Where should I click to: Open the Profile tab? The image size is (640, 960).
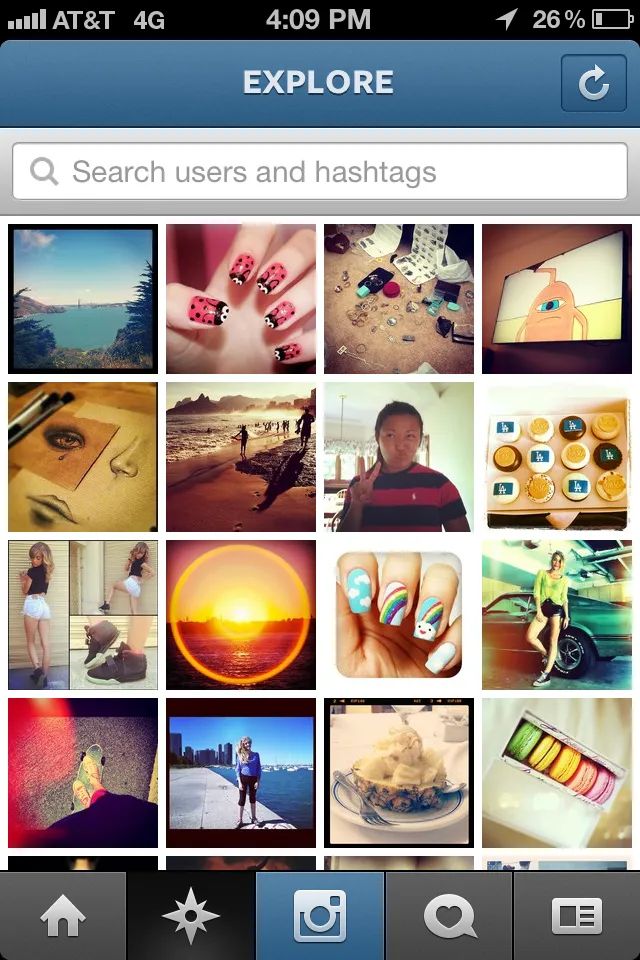[577, 916]
